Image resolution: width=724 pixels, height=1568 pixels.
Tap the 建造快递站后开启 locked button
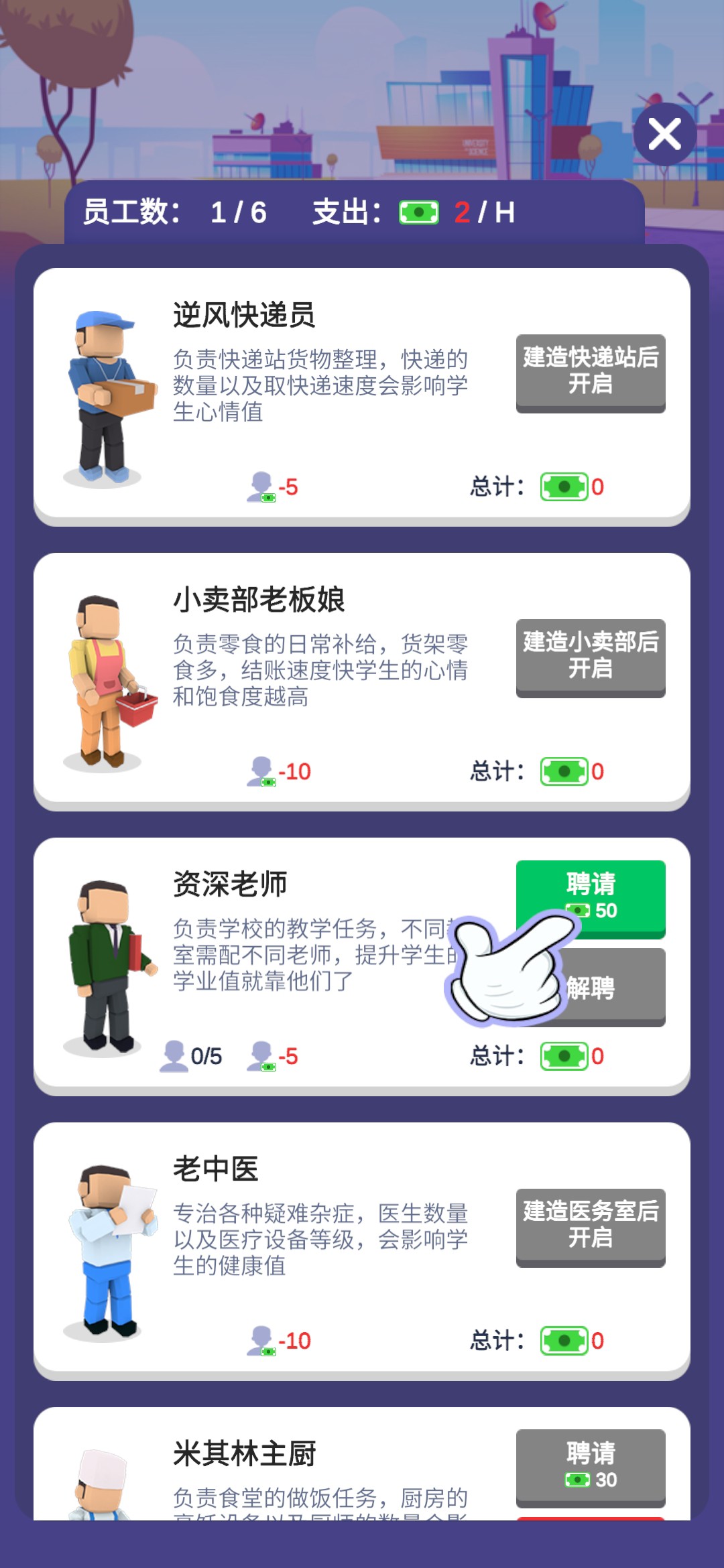click(x=590, y=372)
